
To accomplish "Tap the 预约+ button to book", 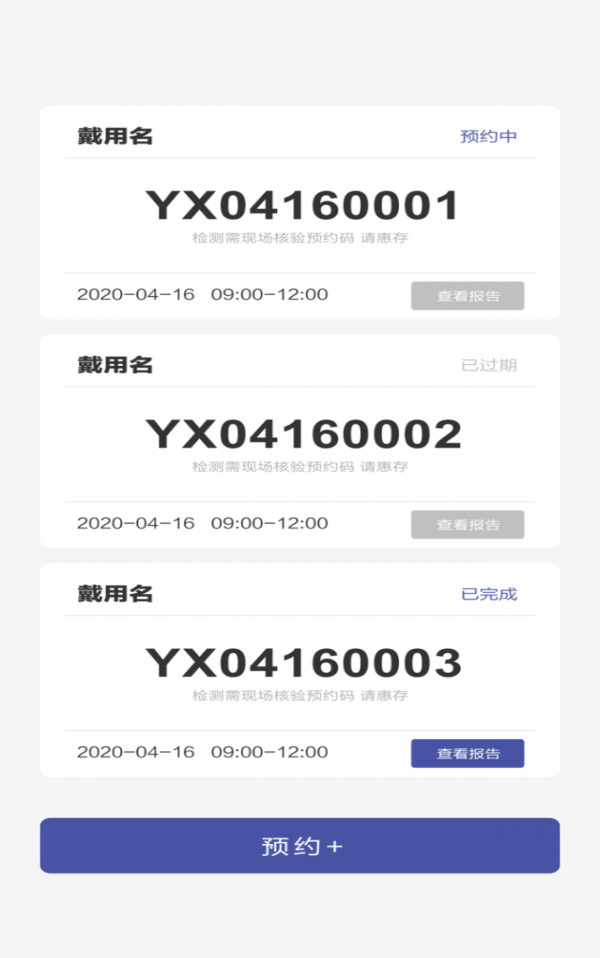I will 300,846.
